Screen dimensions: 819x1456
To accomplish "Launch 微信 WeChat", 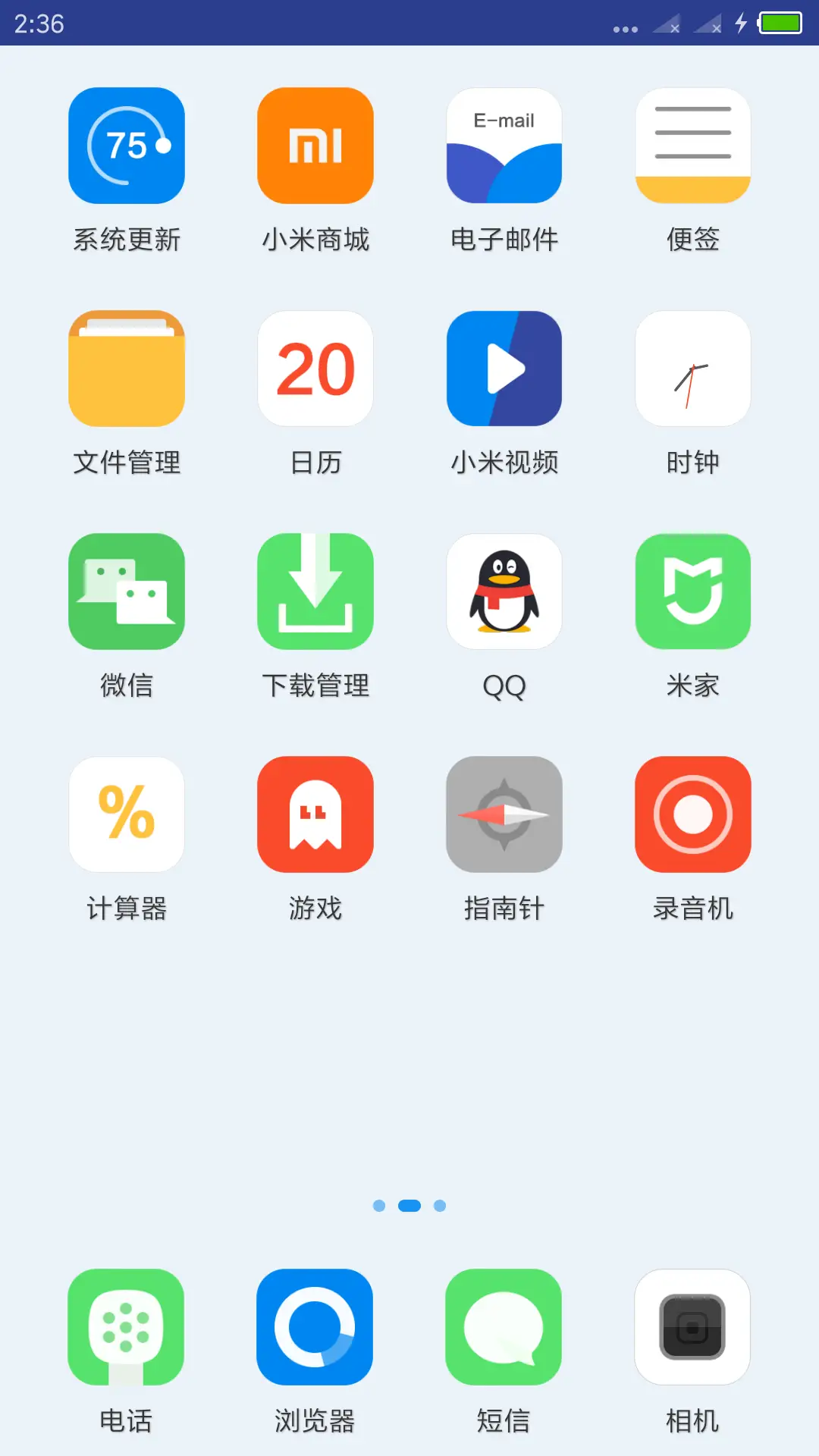I will (x=126, y=591).
